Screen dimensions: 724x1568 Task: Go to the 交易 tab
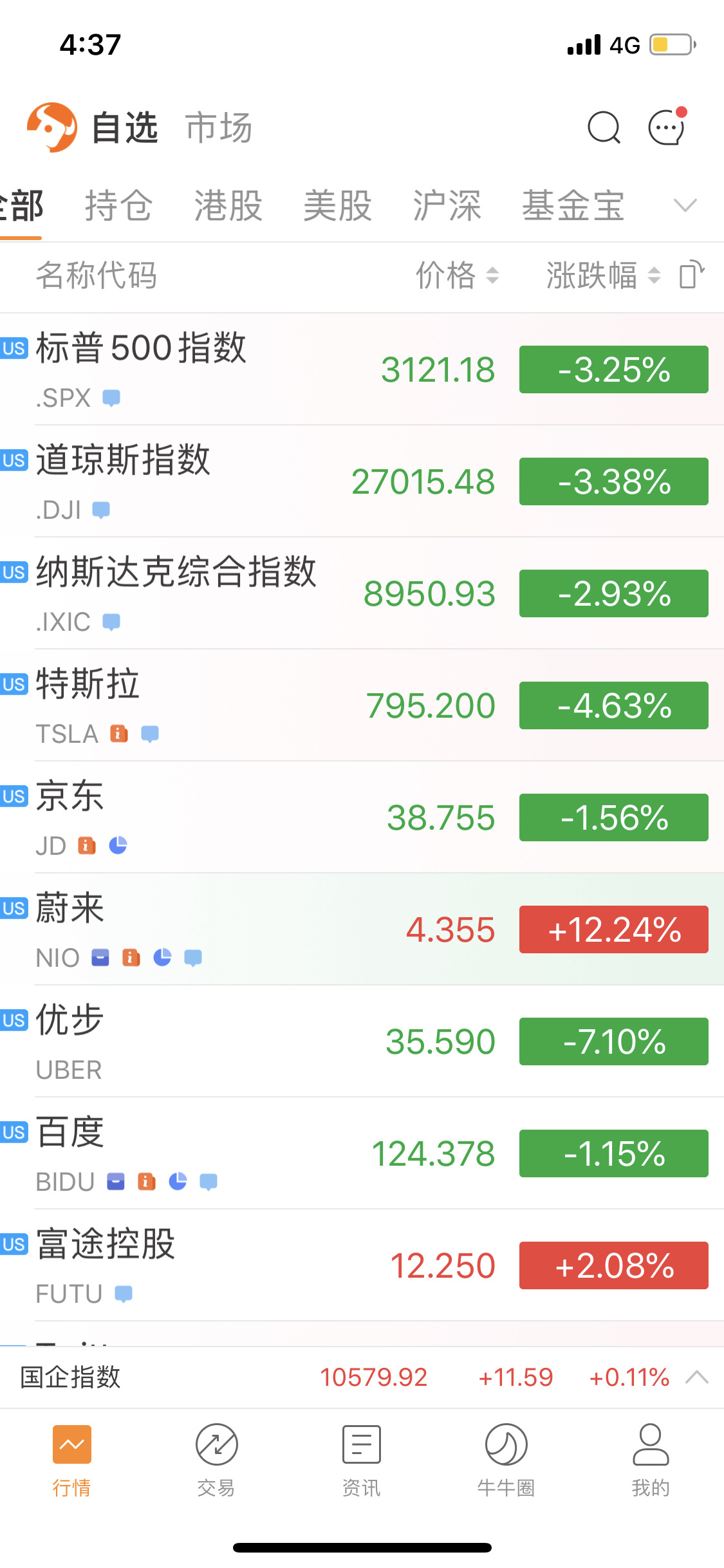(x=216, y=1460)
